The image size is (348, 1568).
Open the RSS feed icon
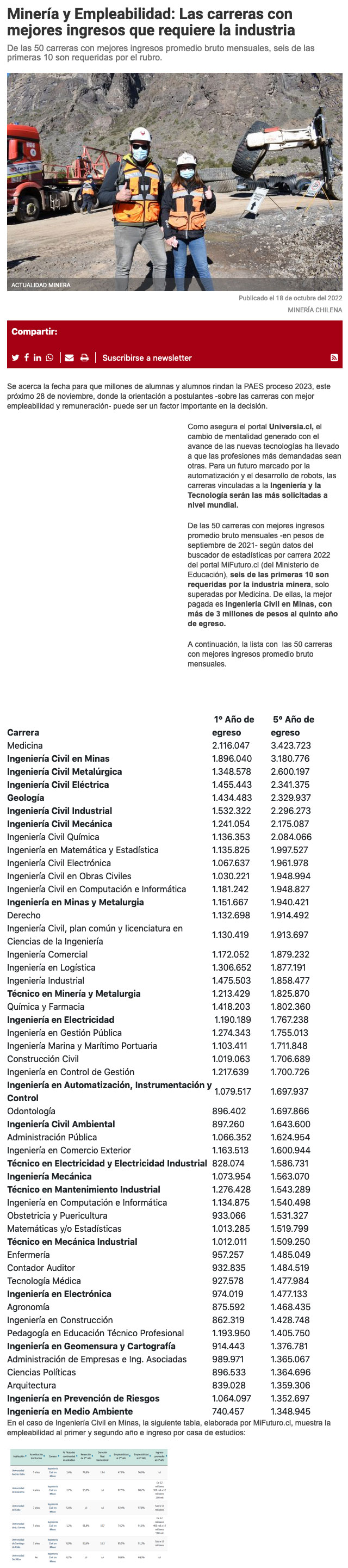tap(334, 358)
